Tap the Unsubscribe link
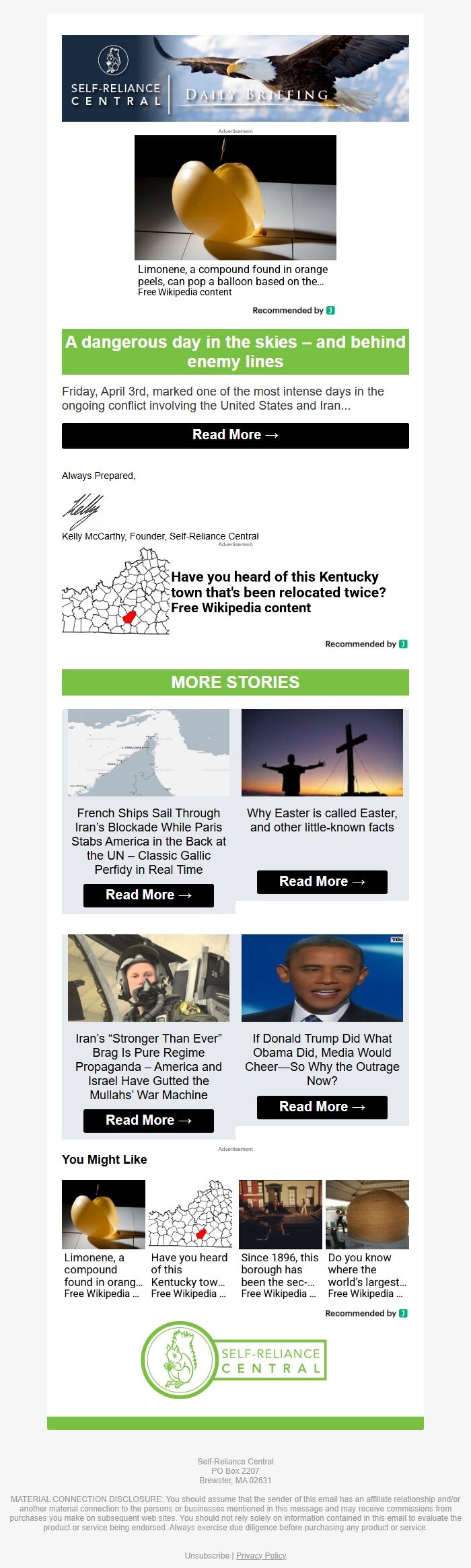471x1568 pixels. (207, 1555)
